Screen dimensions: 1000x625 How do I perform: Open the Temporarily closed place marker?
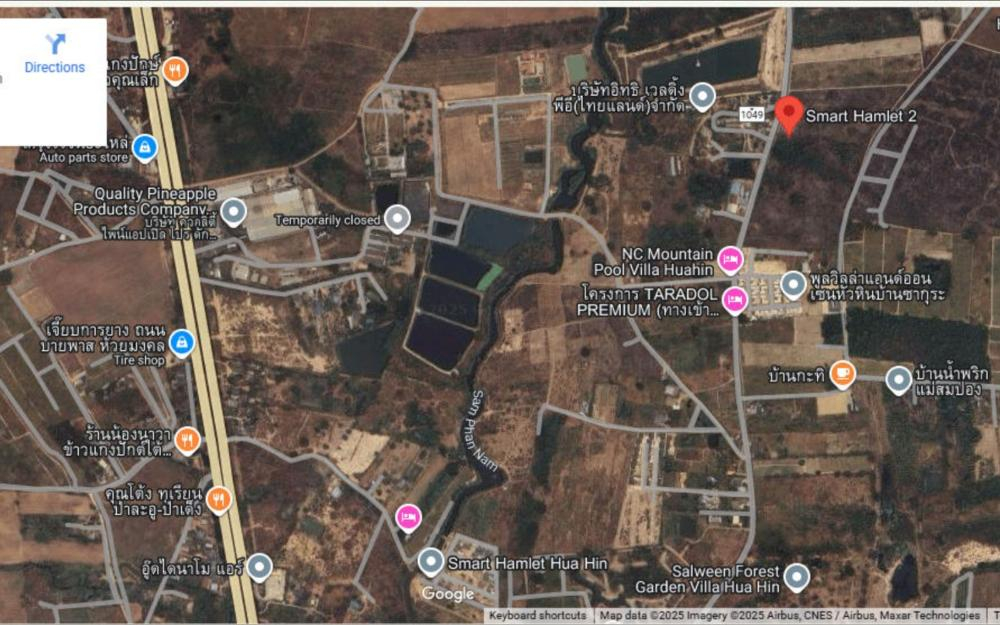tap(398, 219)
